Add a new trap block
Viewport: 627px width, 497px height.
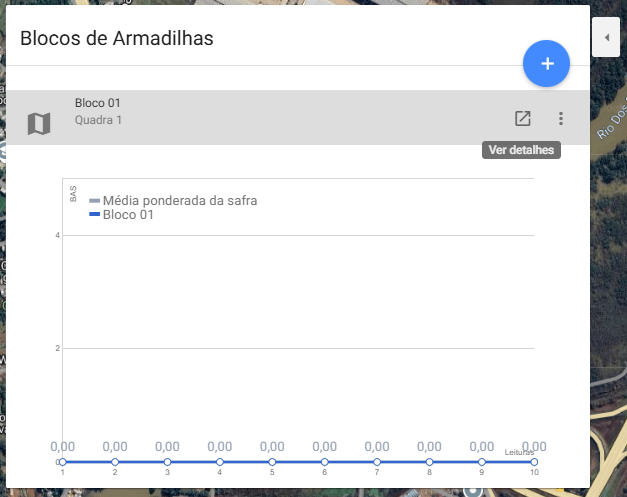click(546, 63)
